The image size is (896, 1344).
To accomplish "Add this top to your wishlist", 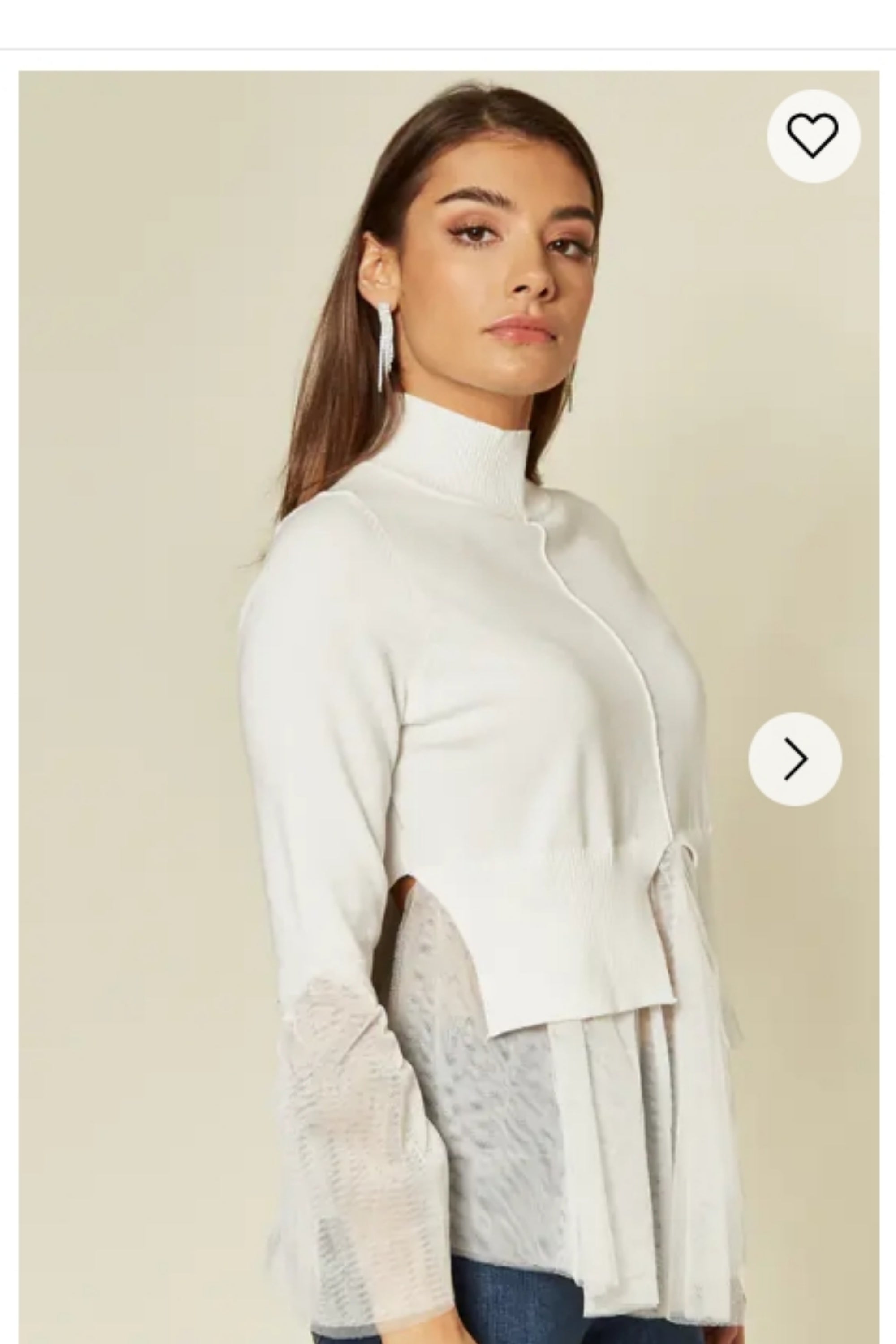I will coord(813,136).
